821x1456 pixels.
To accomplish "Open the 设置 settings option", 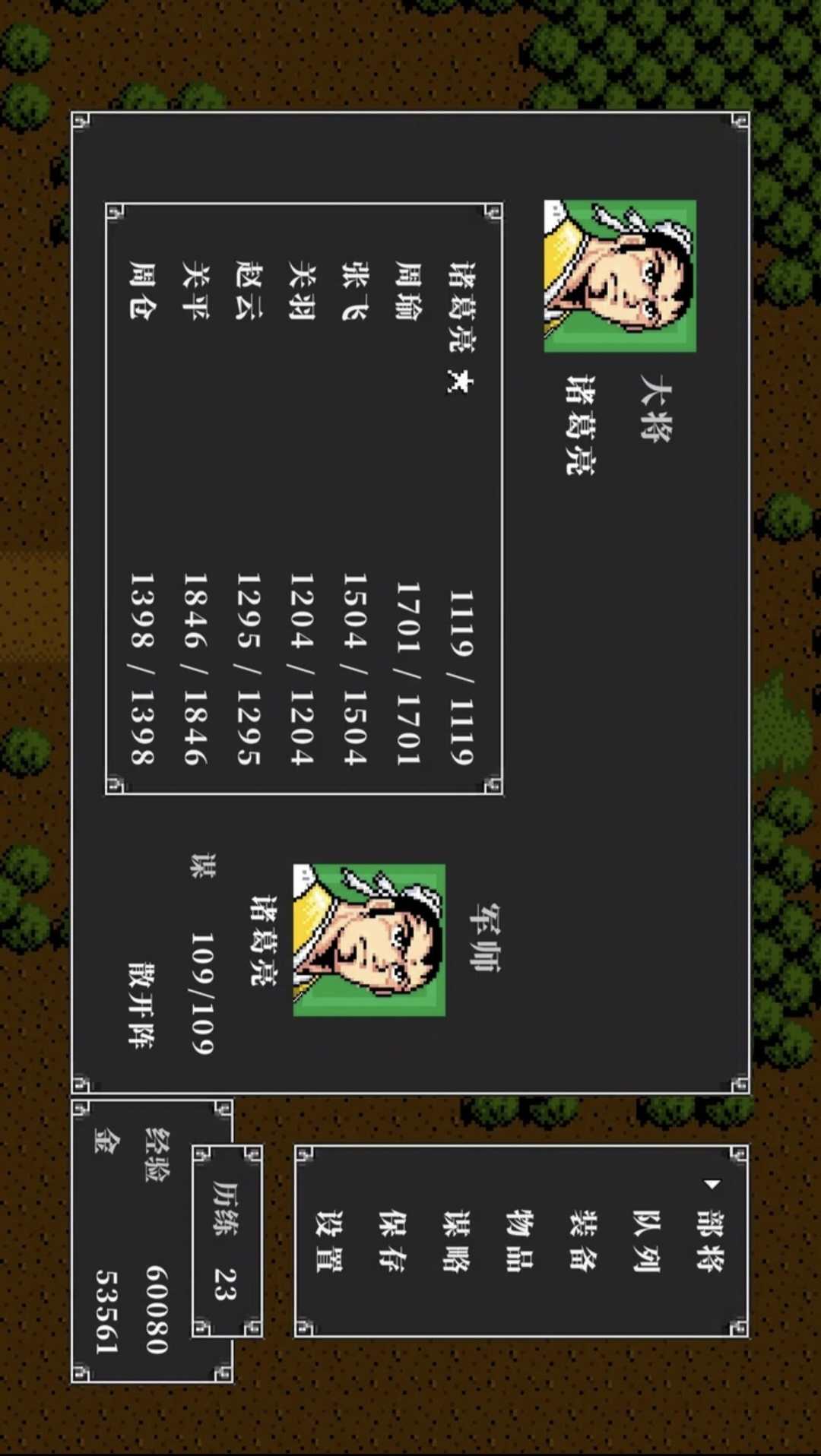I will tap(329, 1240).
